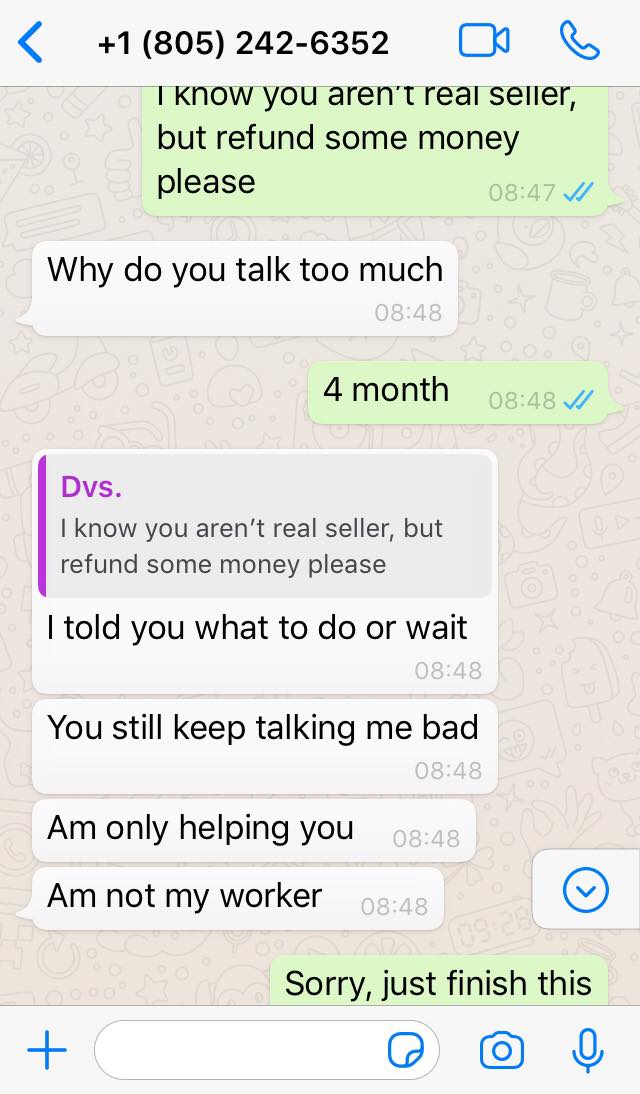Start a video call with this number
Image resolution: width=640 pixels, height=1094 pixels.
coord(484,40)
